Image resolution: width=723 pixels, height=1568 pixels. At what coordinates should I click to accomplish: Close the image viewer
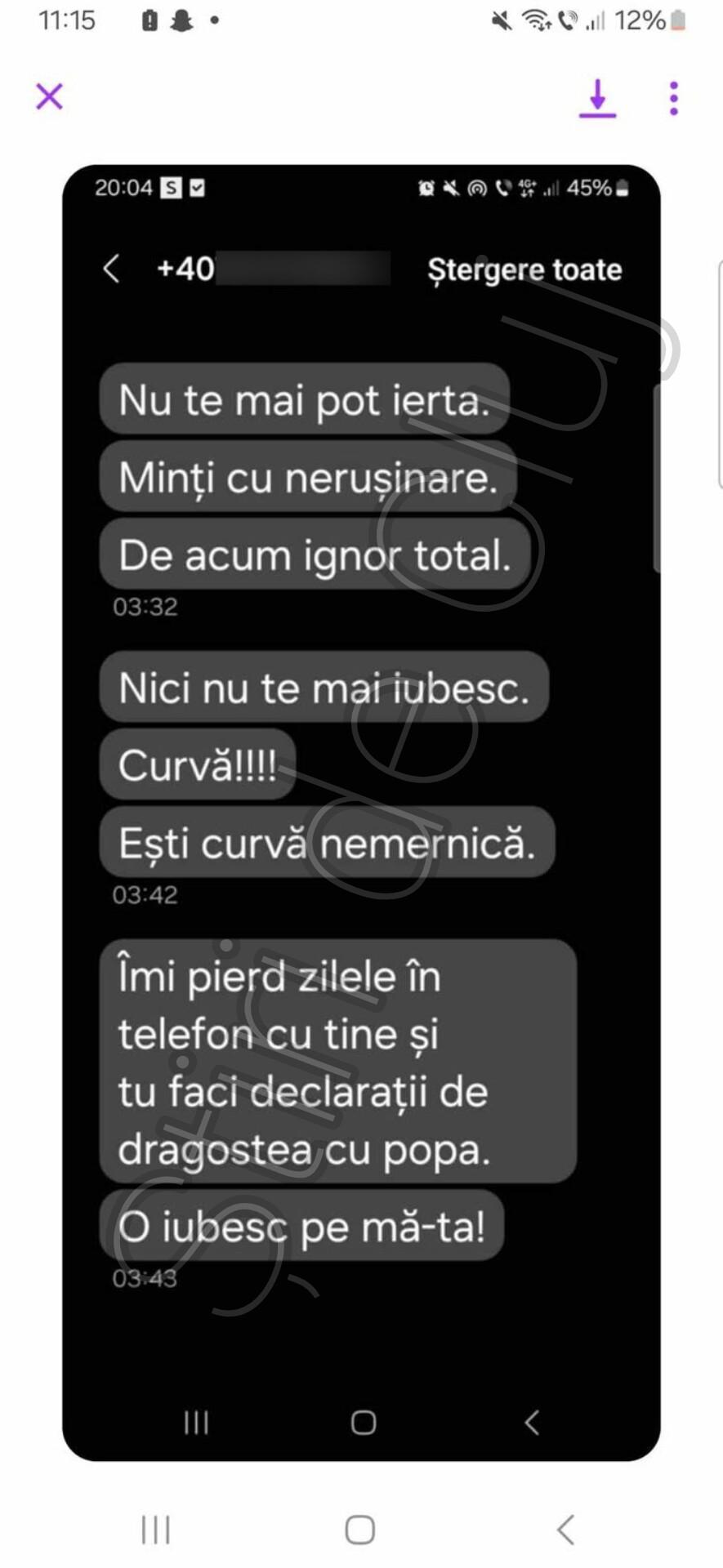coord(49,96)
